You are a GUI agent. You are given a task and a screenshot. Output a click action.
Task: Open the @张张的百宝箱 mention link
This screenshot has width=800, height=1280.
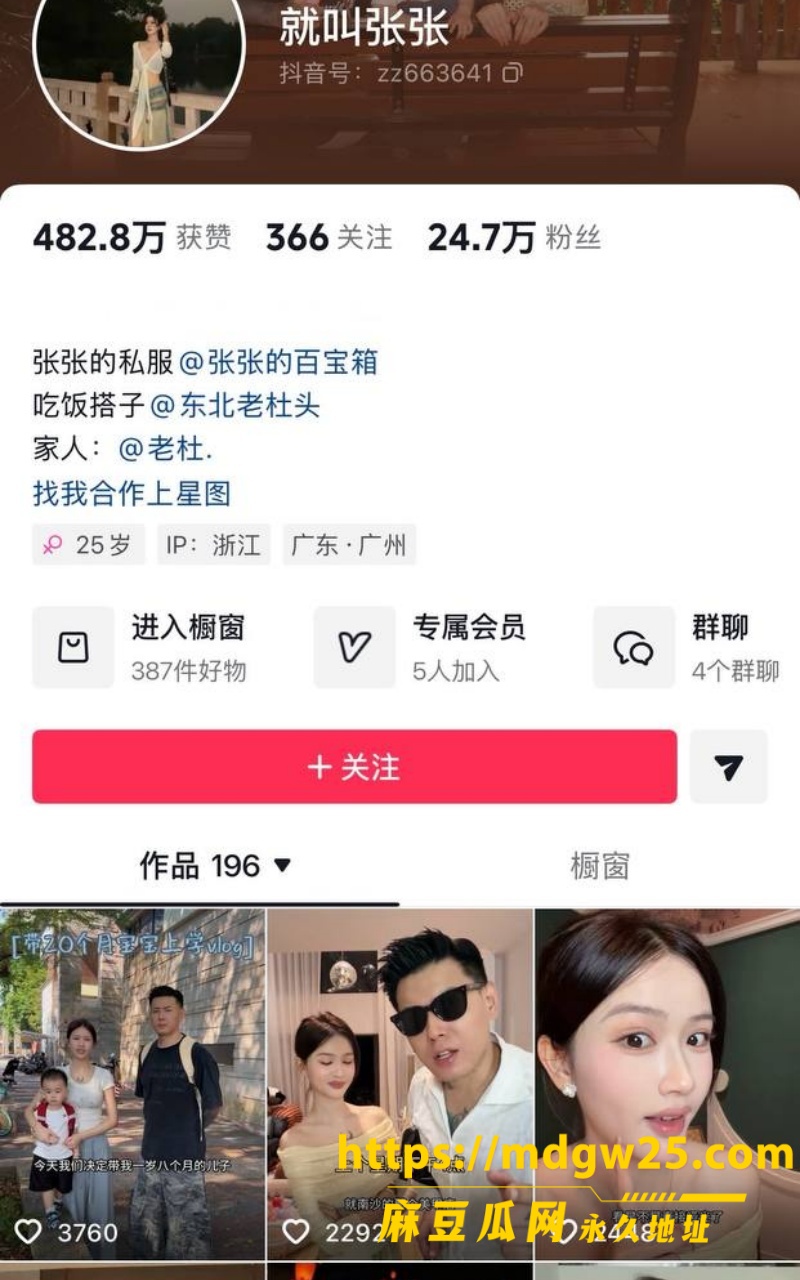click(x=279, y=362)
